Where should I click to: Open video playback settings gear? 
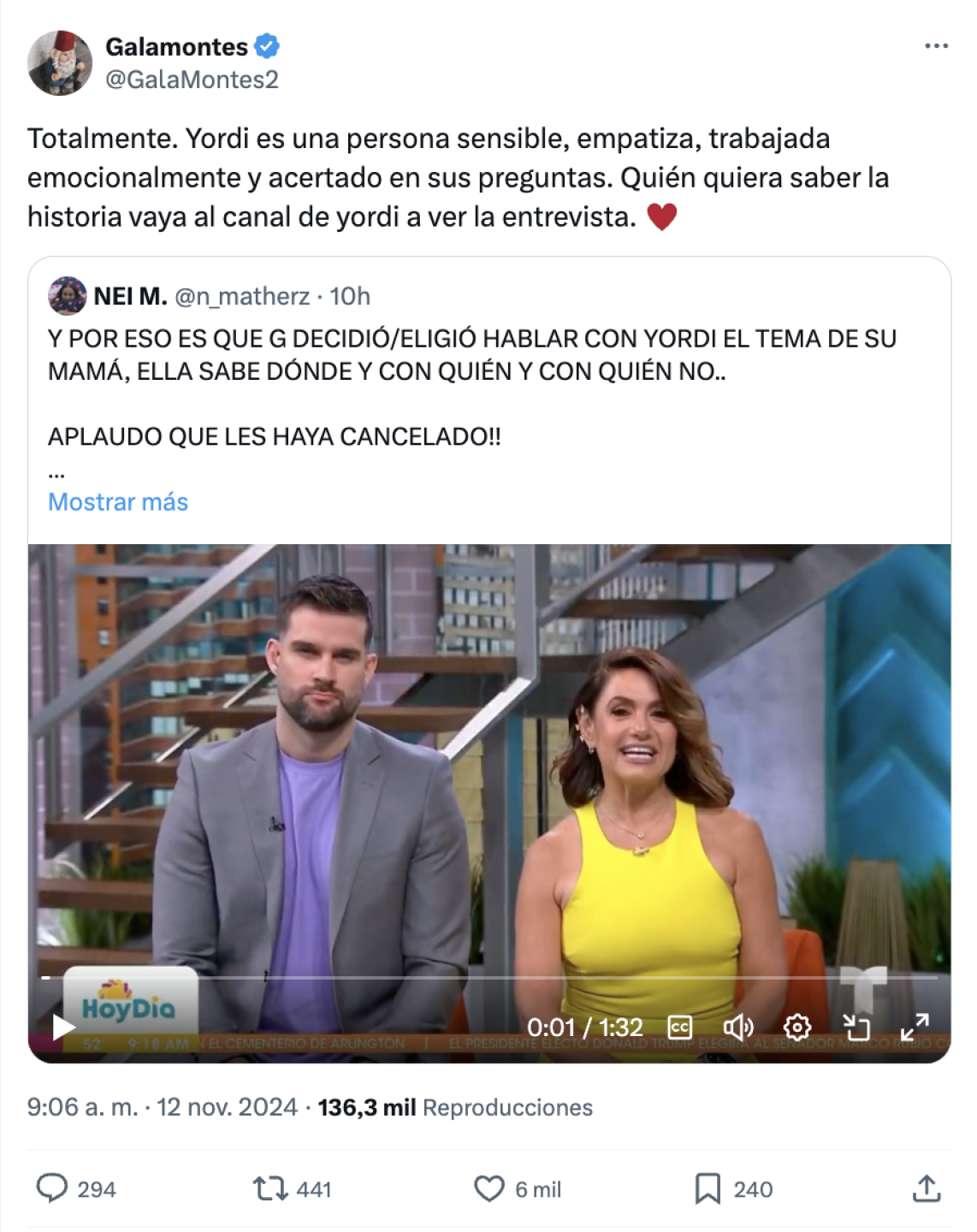(x=797, y=1027)
